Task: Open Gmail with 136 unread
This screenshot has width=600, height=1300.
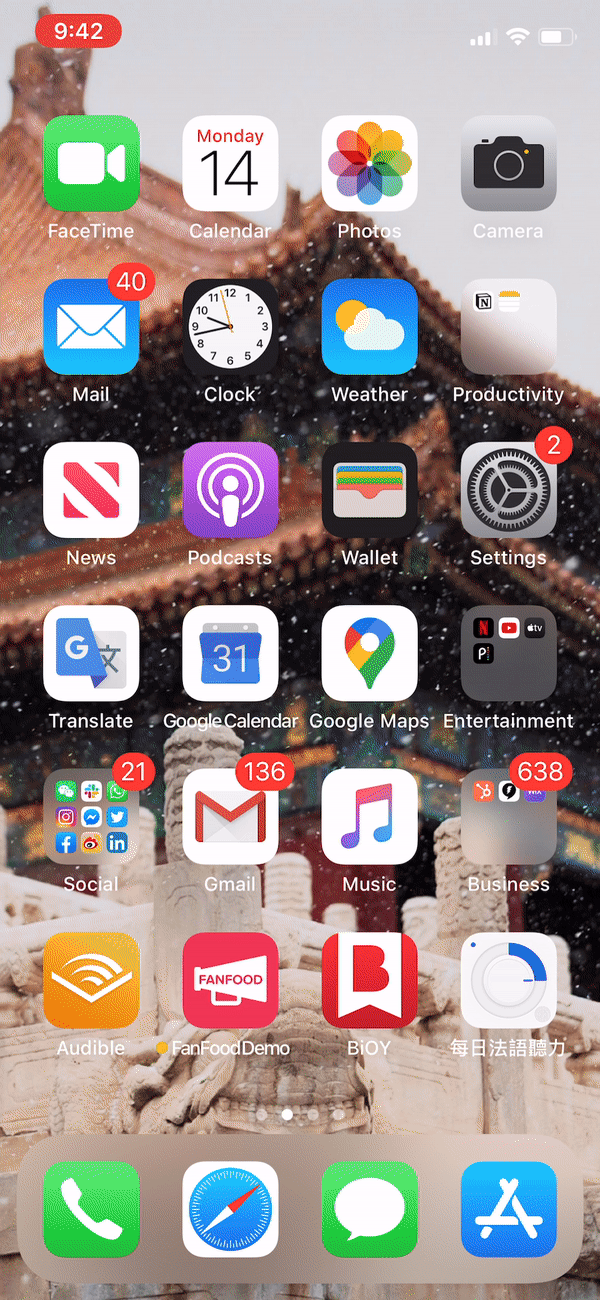Action: (230, 816)
